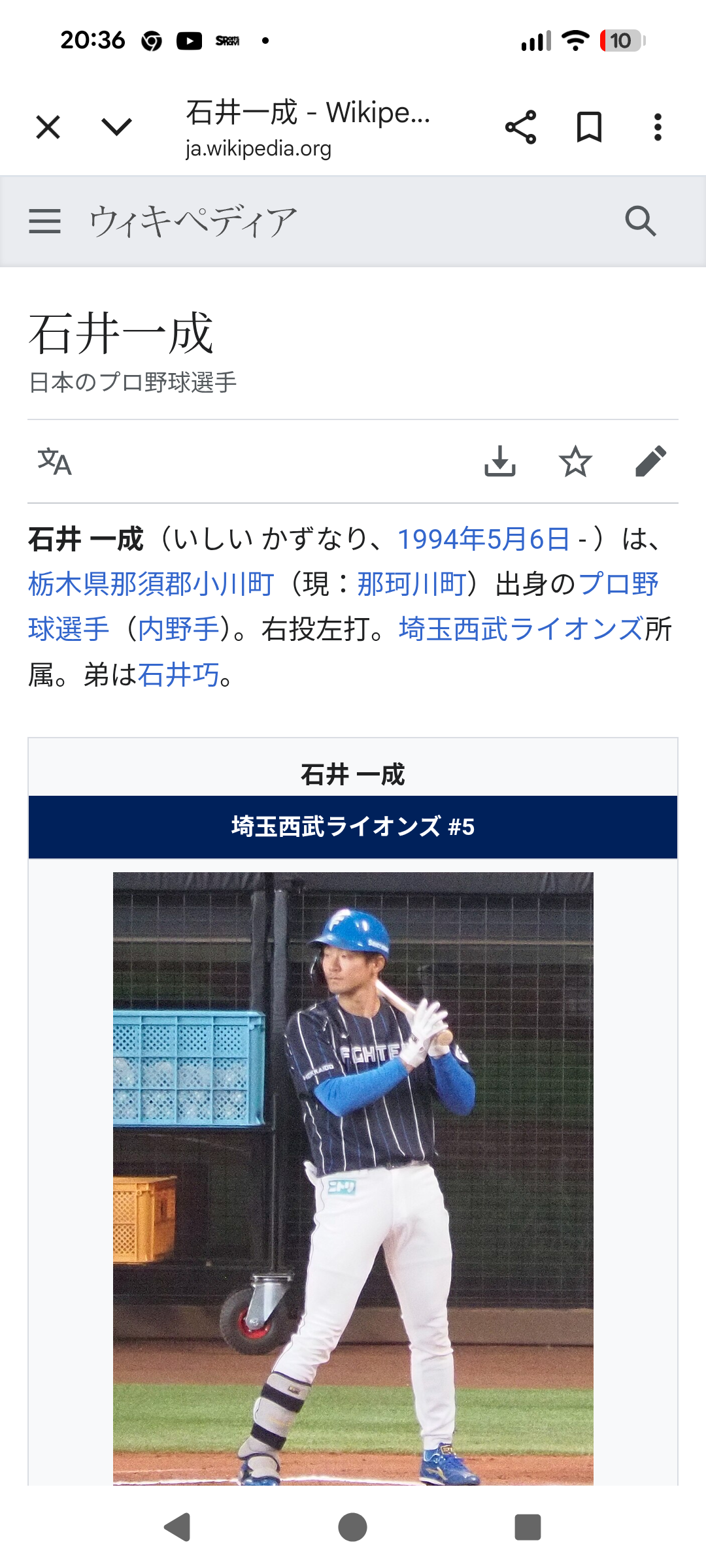Screen dimensions: 706x1568
Task: Go back with the system back button
Action: coord(177,1527)
